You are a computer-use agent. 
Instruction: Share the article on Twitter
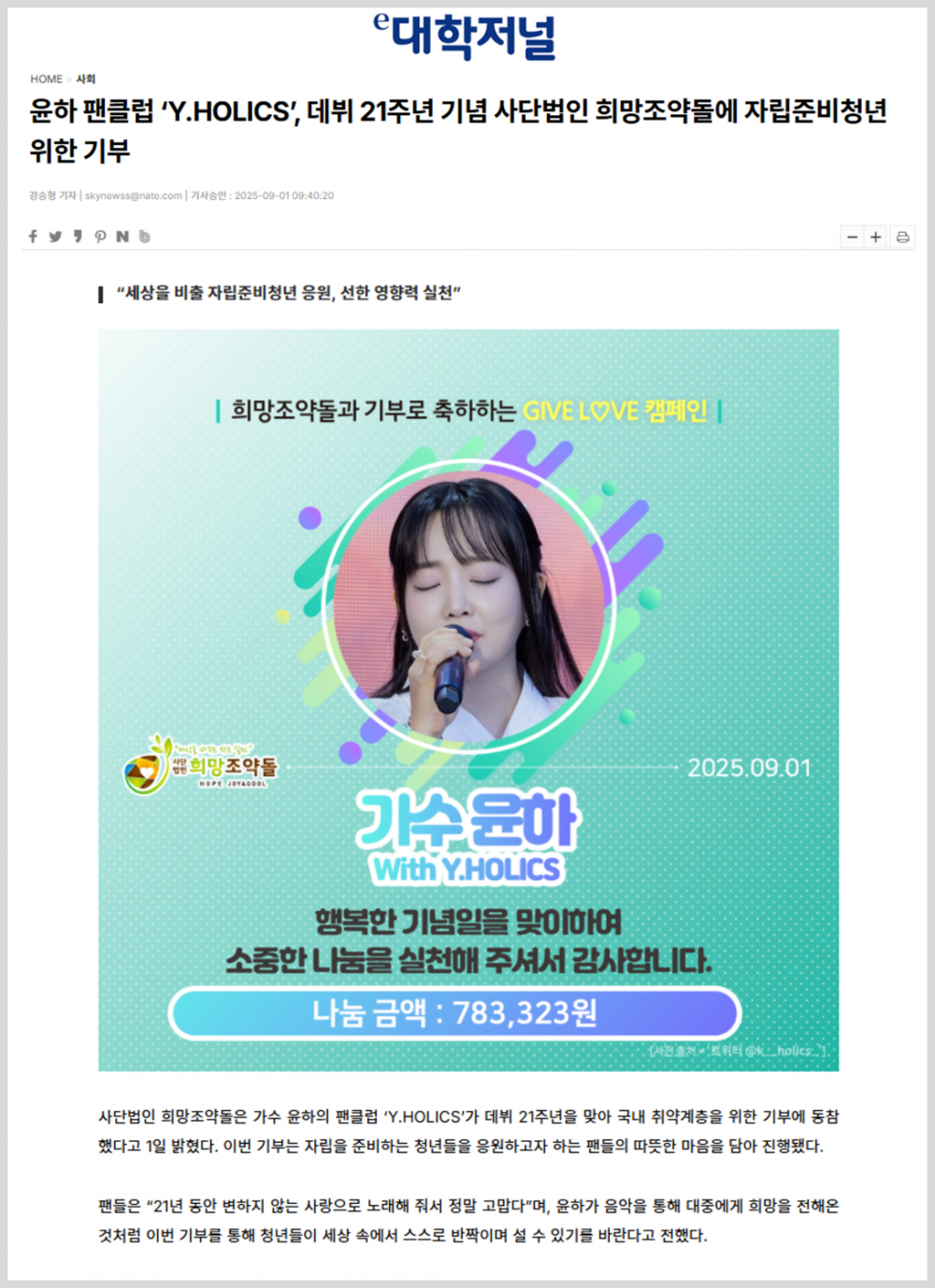pos(55,237)
